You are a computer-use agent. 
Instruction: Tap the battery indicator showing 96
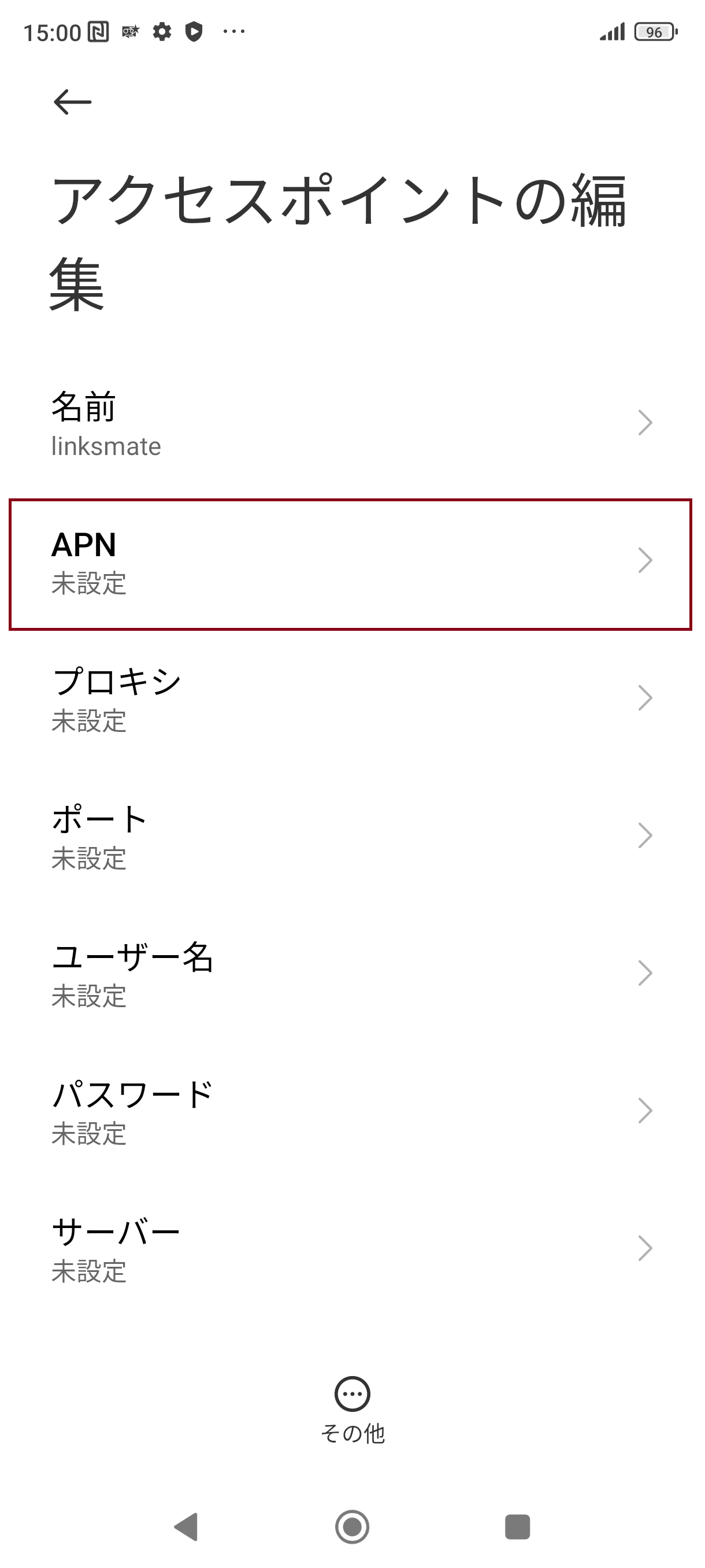point(654,32)
